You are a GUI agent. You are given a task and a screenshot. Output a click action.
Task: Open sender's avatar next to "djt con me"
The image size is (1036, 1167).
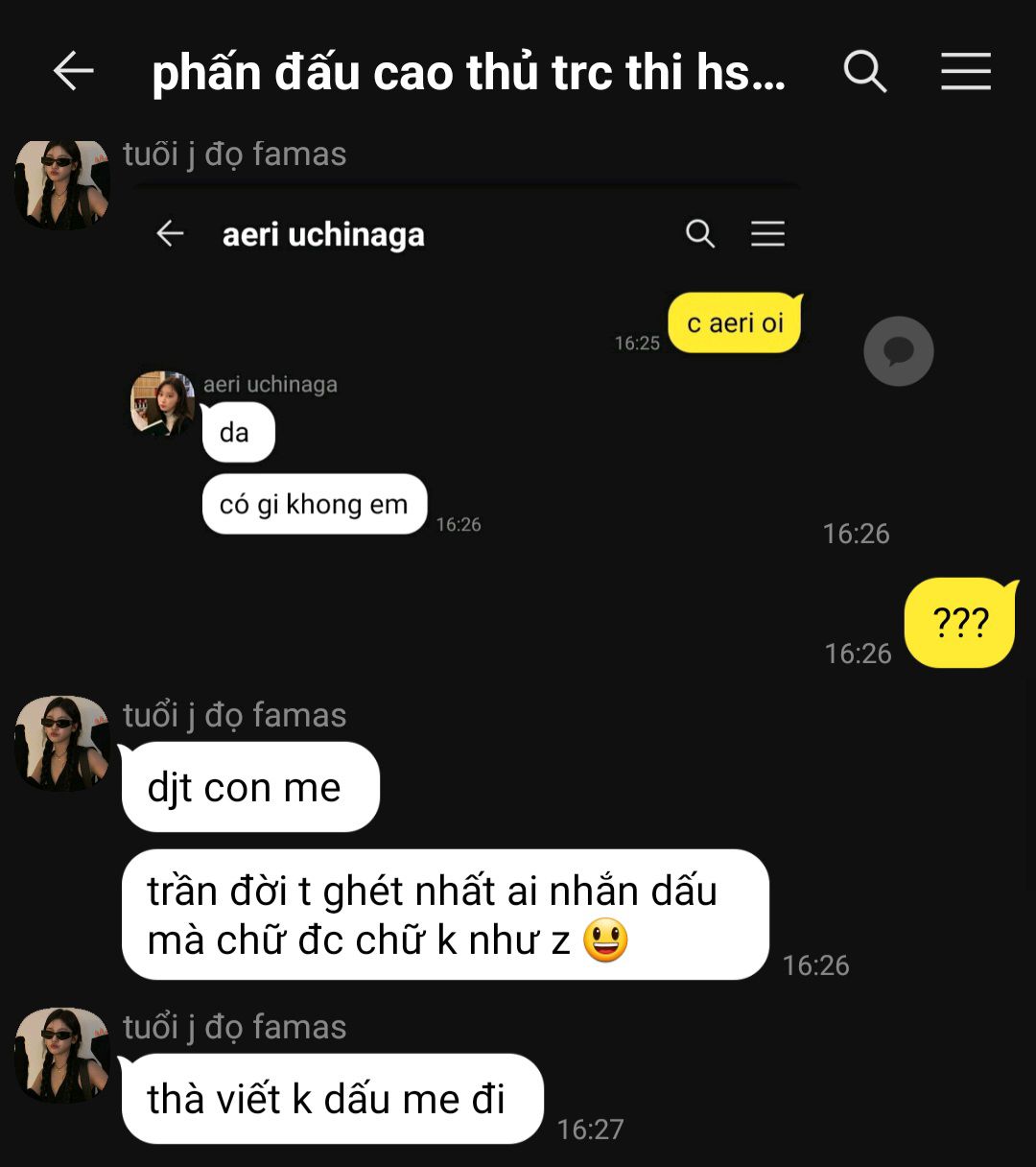click(x=62, y=744)
